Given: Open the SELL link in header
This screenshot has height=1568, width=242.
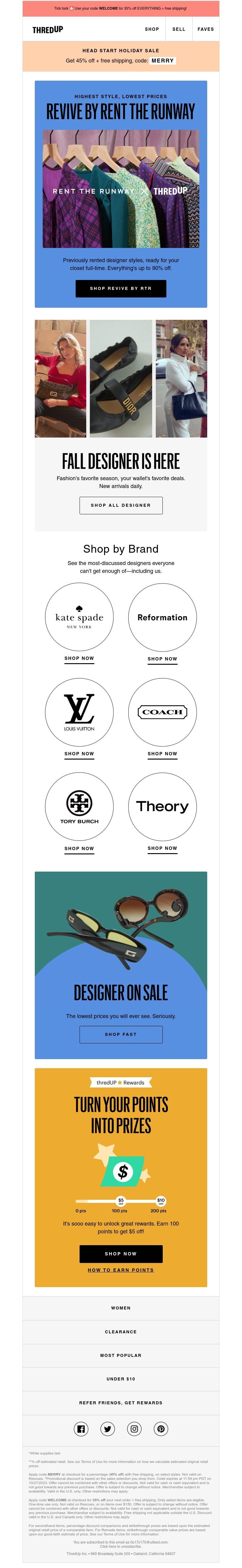Looking at the screenshot, I should tap(178, 29).
